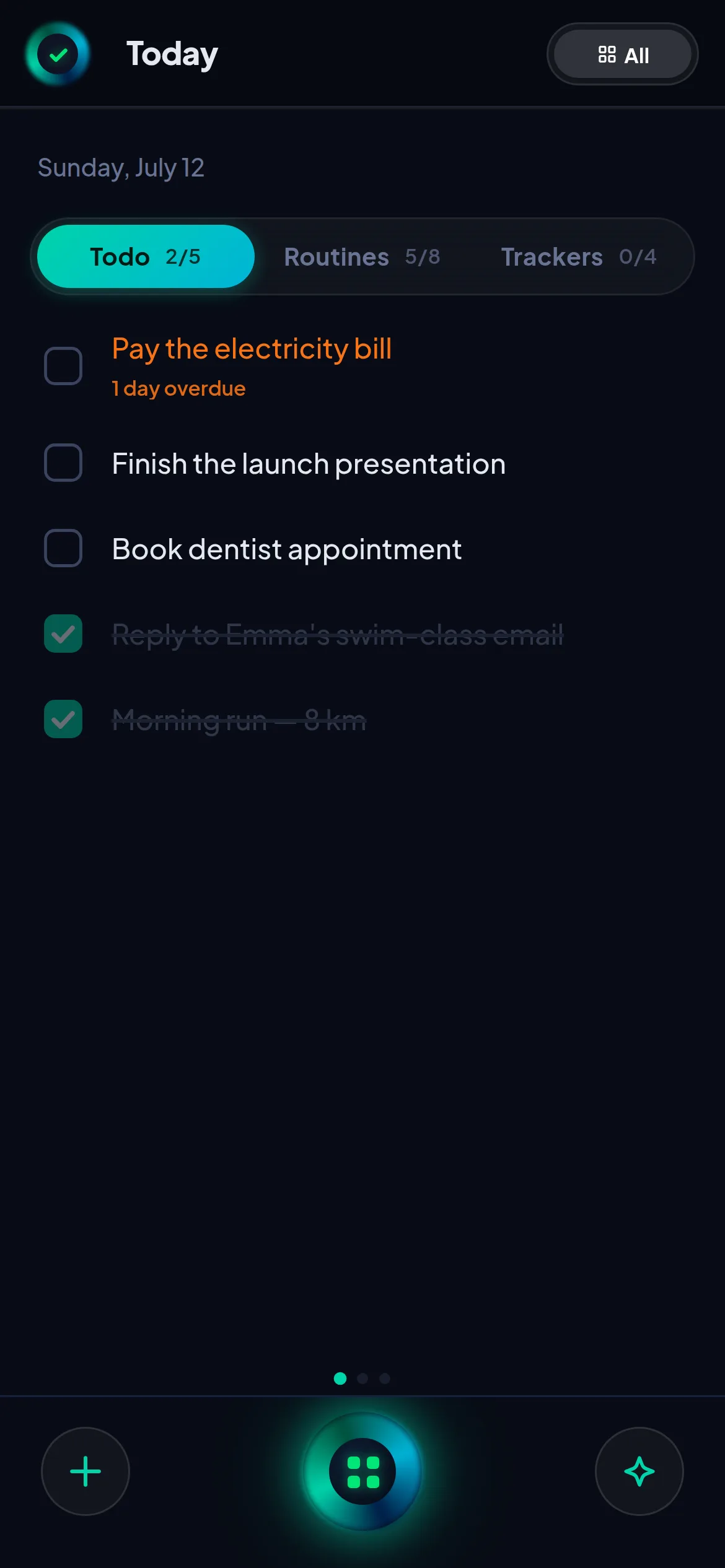The image size is (725, 1568).
Task: Uncheck Reply to Emma's swim-class email
Action: coord(63,634)
